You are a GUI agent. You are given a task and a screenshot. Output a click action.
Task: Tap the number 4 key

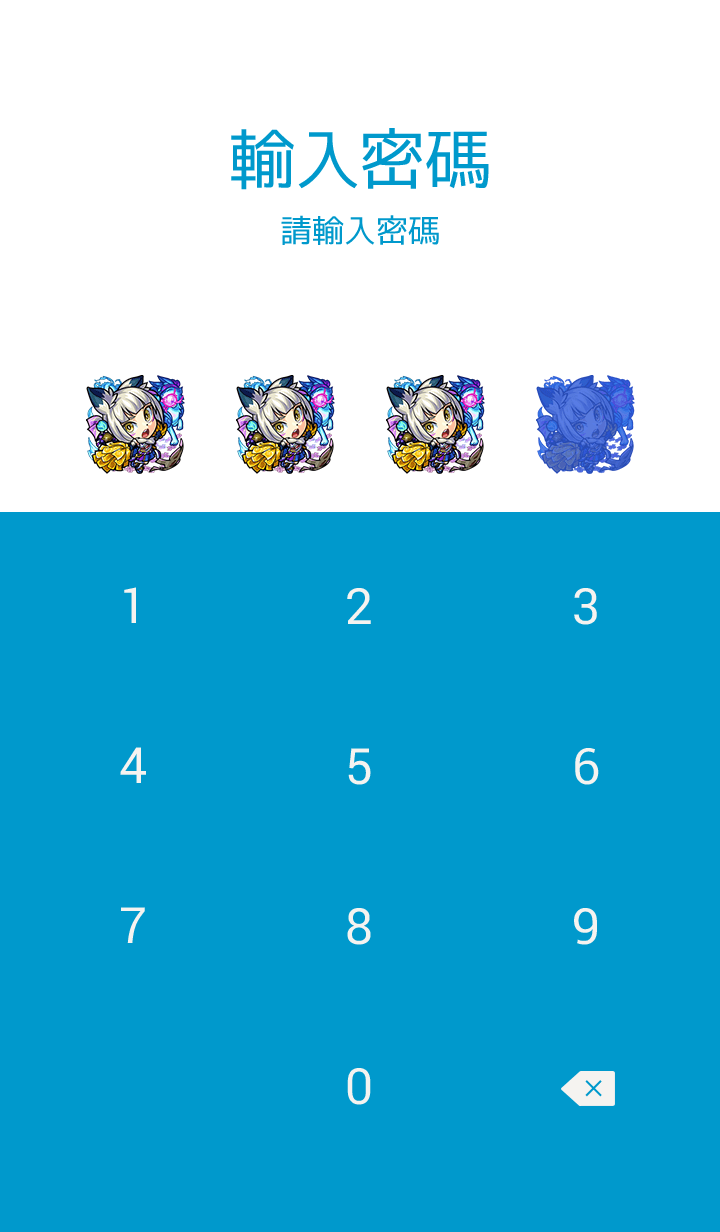point(132,767)
